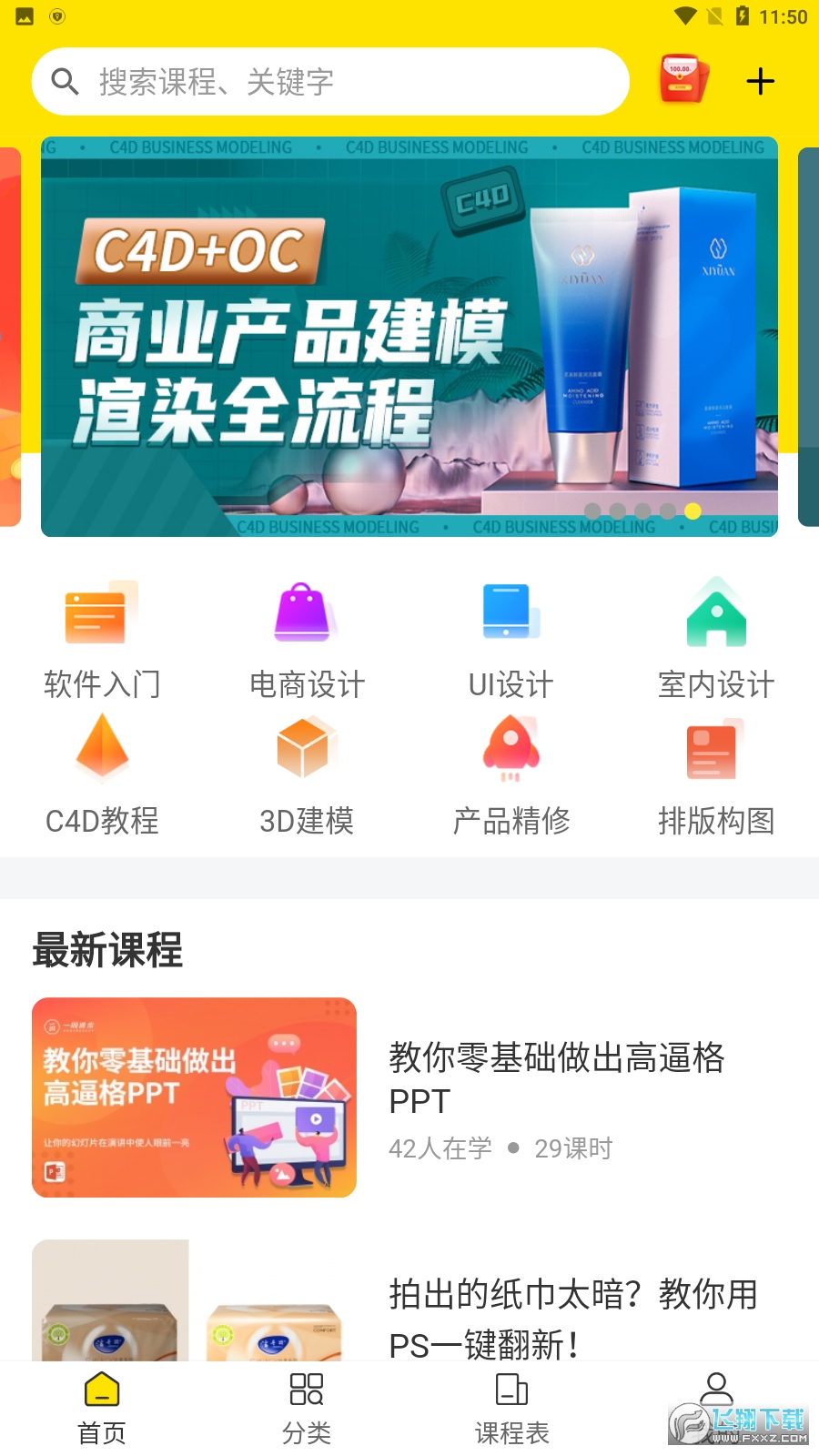
Task: Select the highlighted carousel page dot
Action: click(x=692, y=511)
